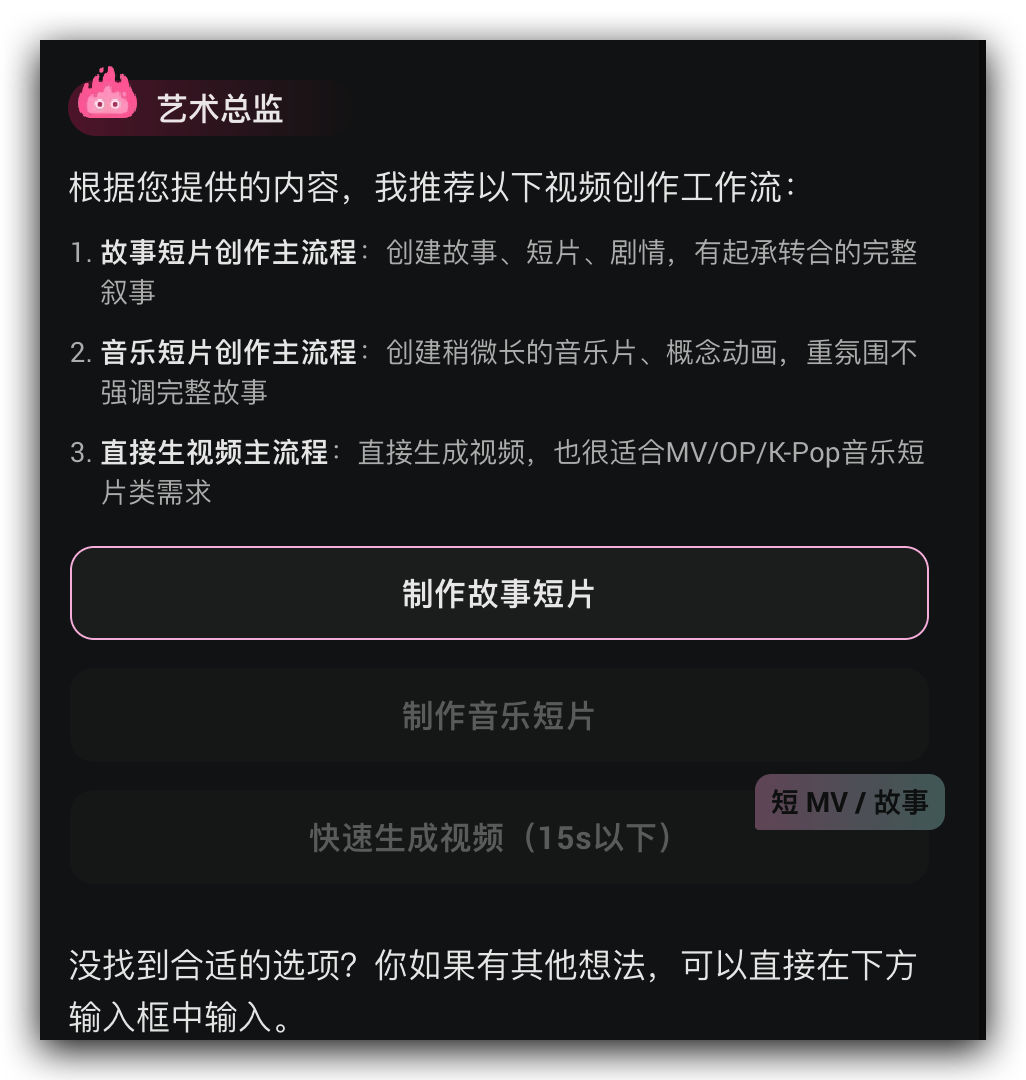Click the 制作故事短片 highlighted button
The width and height of the screenshot is (1026, 1080).
tap(497, 593)
